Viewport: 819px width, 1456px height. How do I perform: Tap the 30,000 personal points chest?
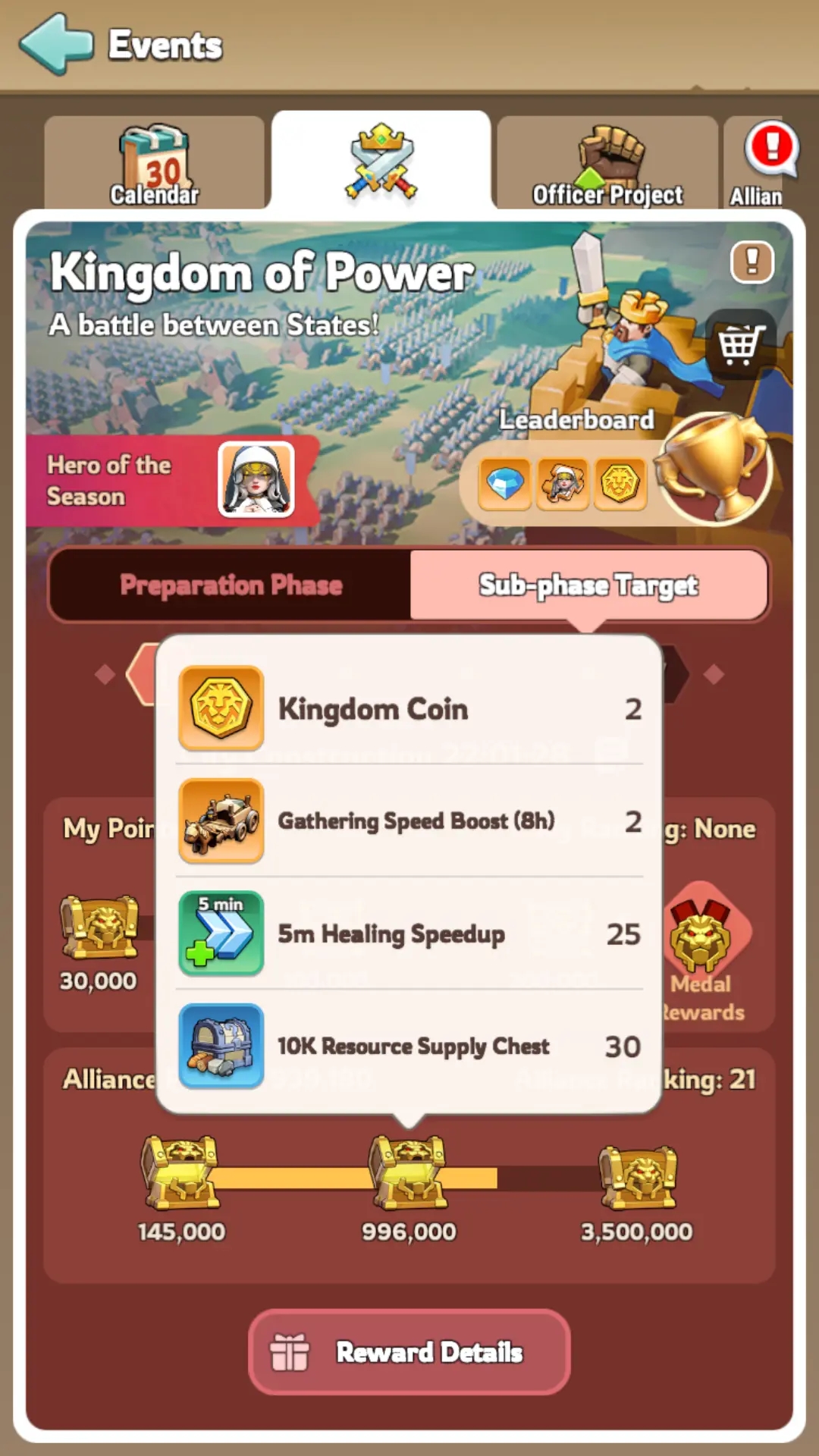99,927
